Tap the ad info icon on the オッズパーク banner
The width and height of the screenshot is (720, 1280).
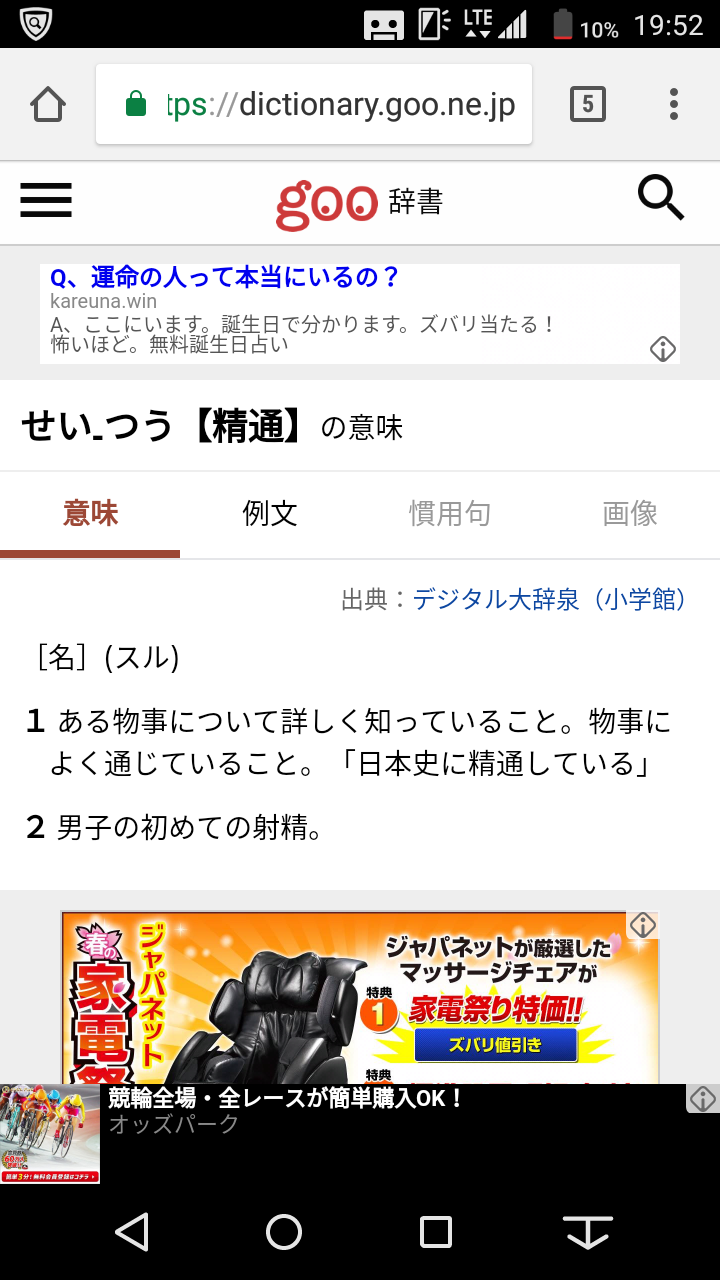point(703,1099)
